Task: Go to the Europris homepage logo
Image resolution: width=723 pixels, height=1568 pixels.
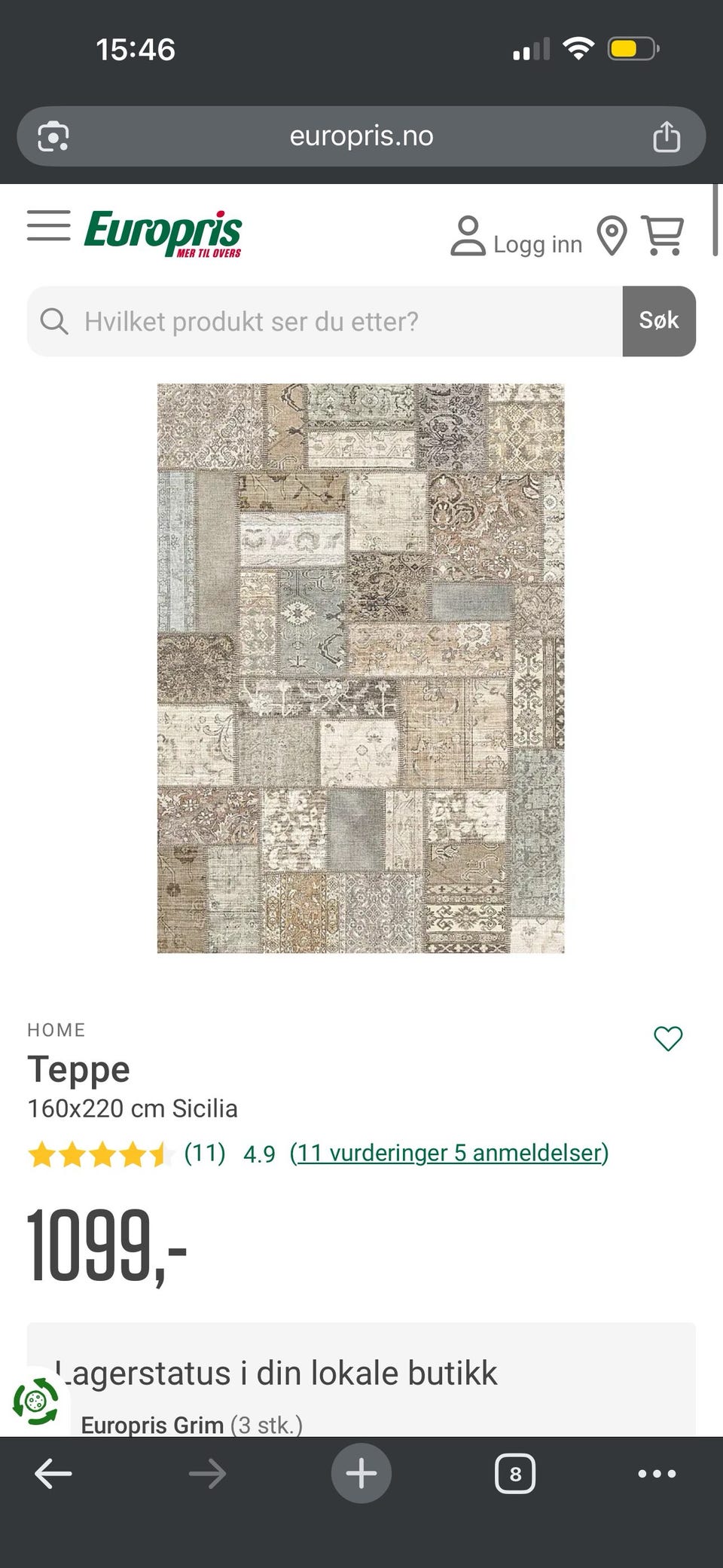Action: [x=163, y=234]
